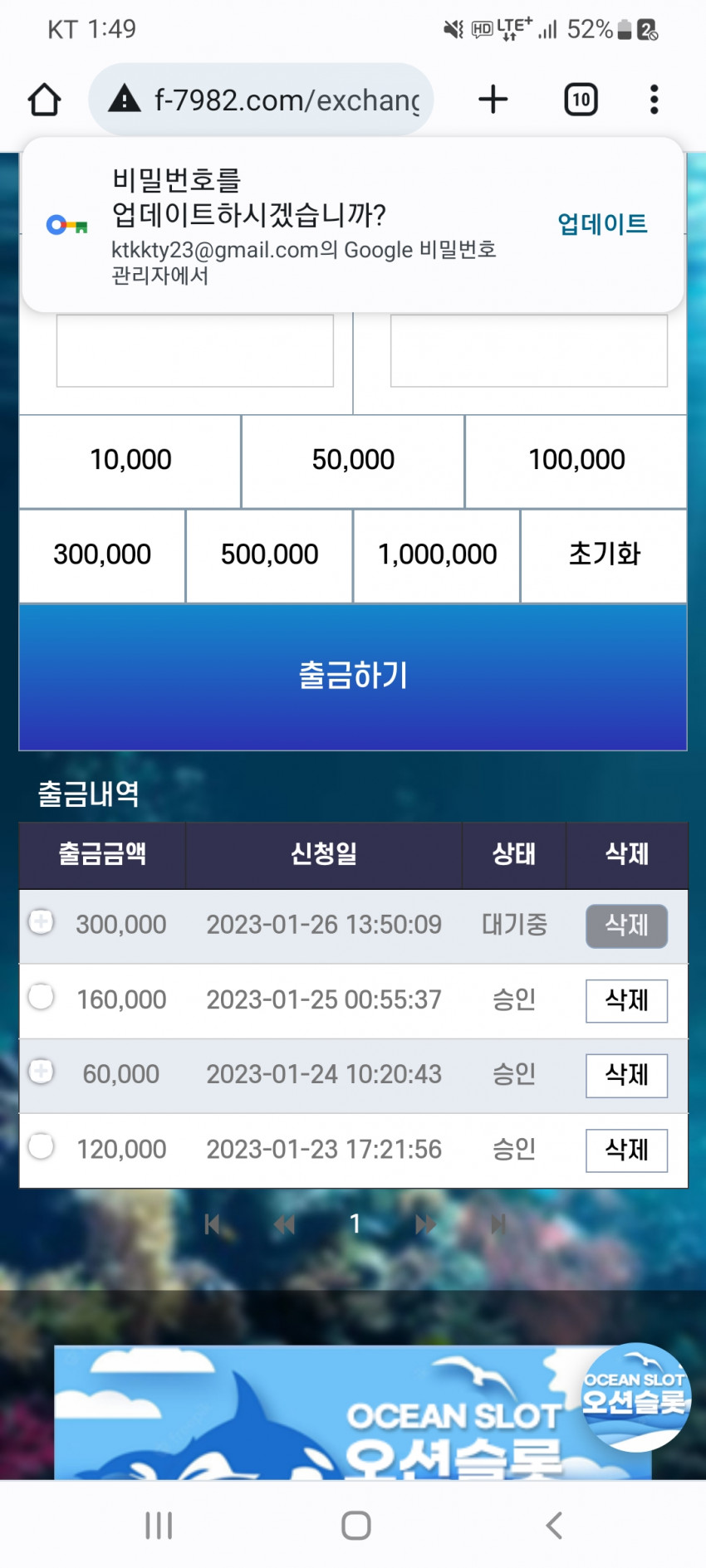Open the tab switcher
706x1568 pixels.
tap(581, 100)
